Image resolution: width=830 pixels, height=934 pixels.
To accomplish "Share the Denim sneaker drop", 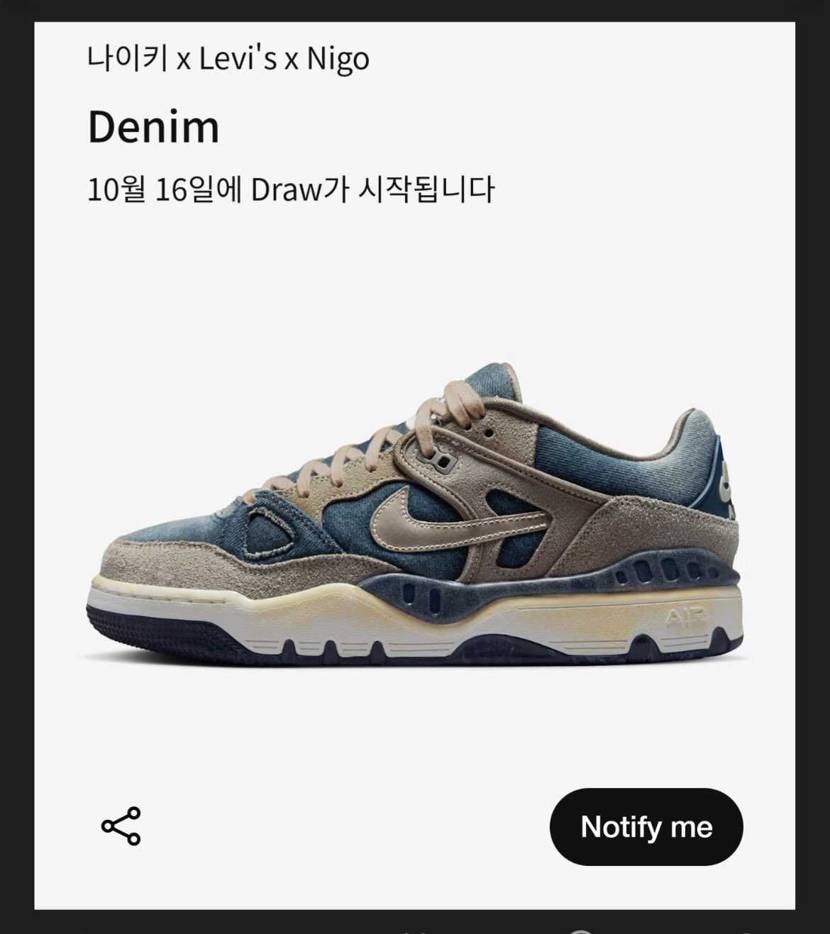I will (x=121, y=826).
